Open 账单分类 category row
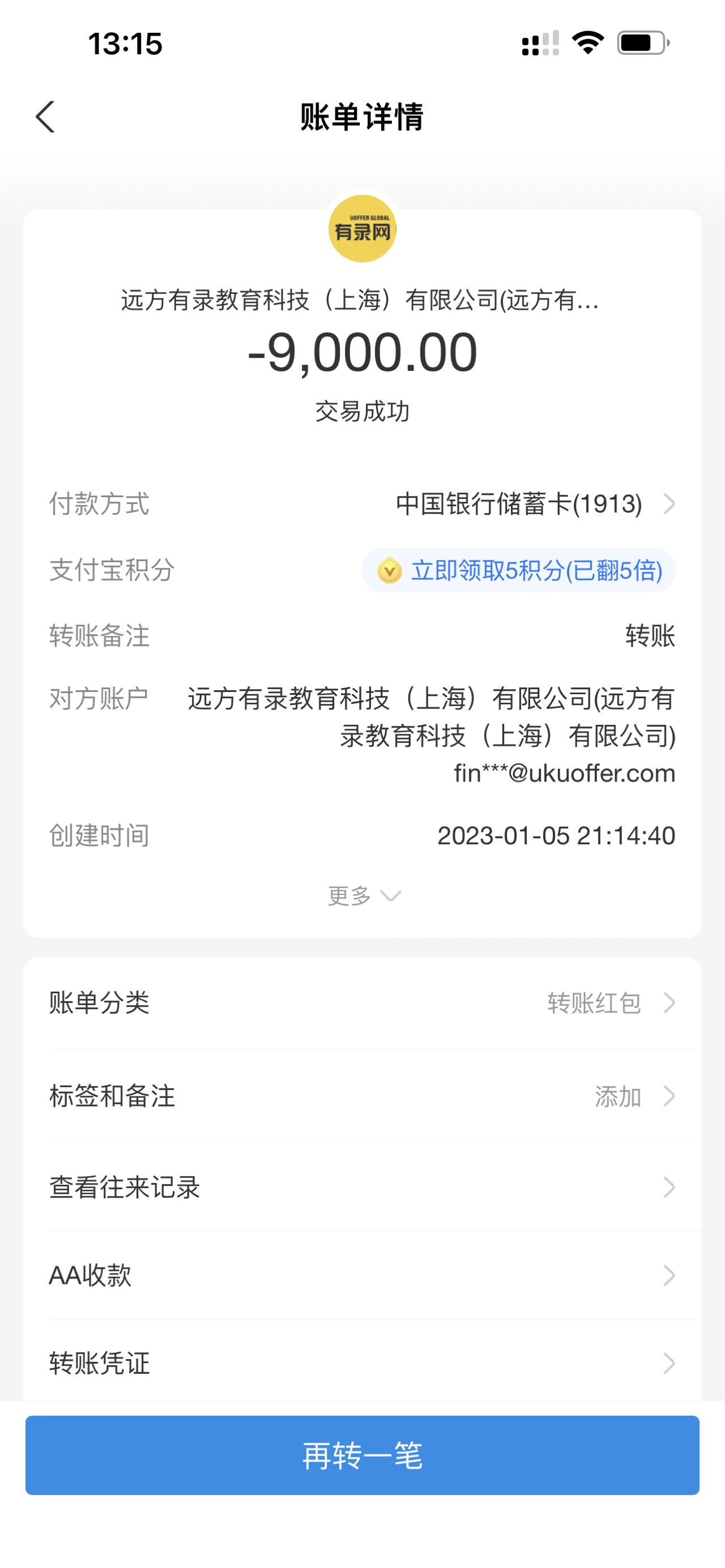Screen dimensions: 725x1568 pos(362,1002)
